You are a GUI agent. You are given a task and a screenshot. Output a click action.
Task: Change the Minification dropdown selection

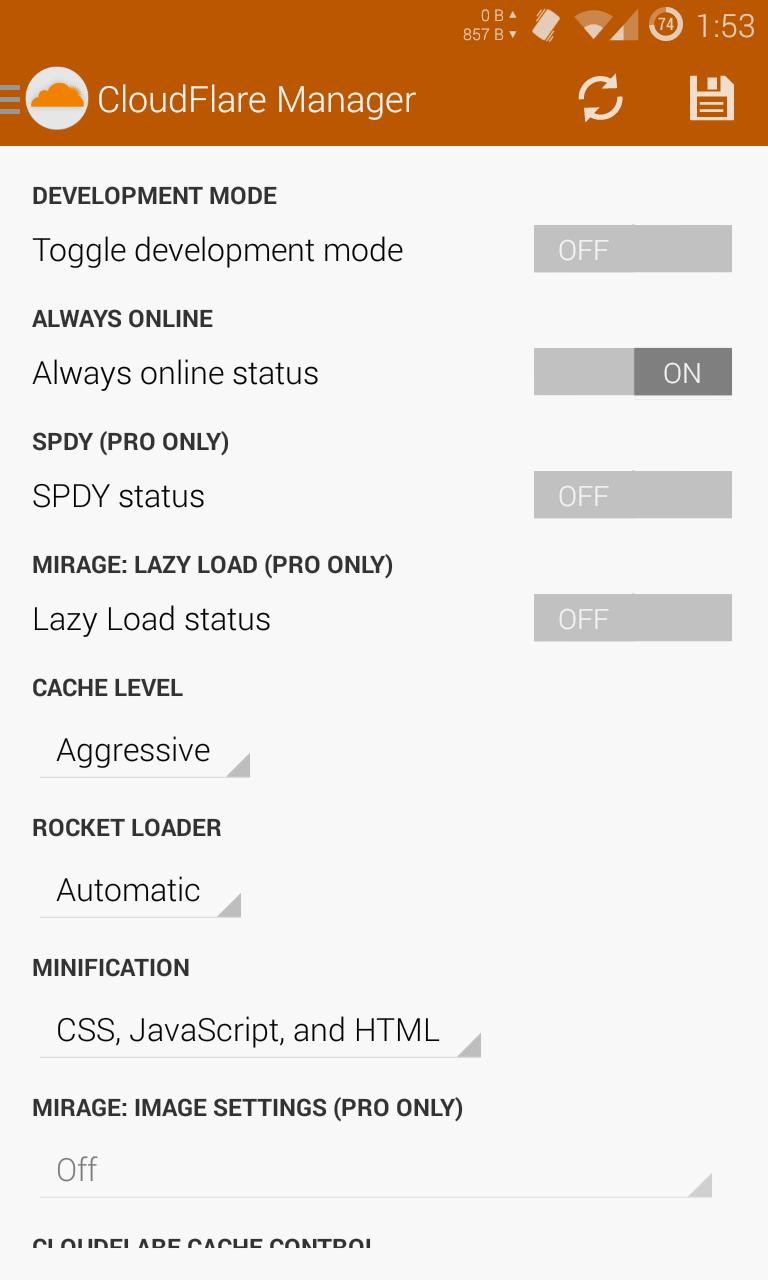(x=260, y=1031)
